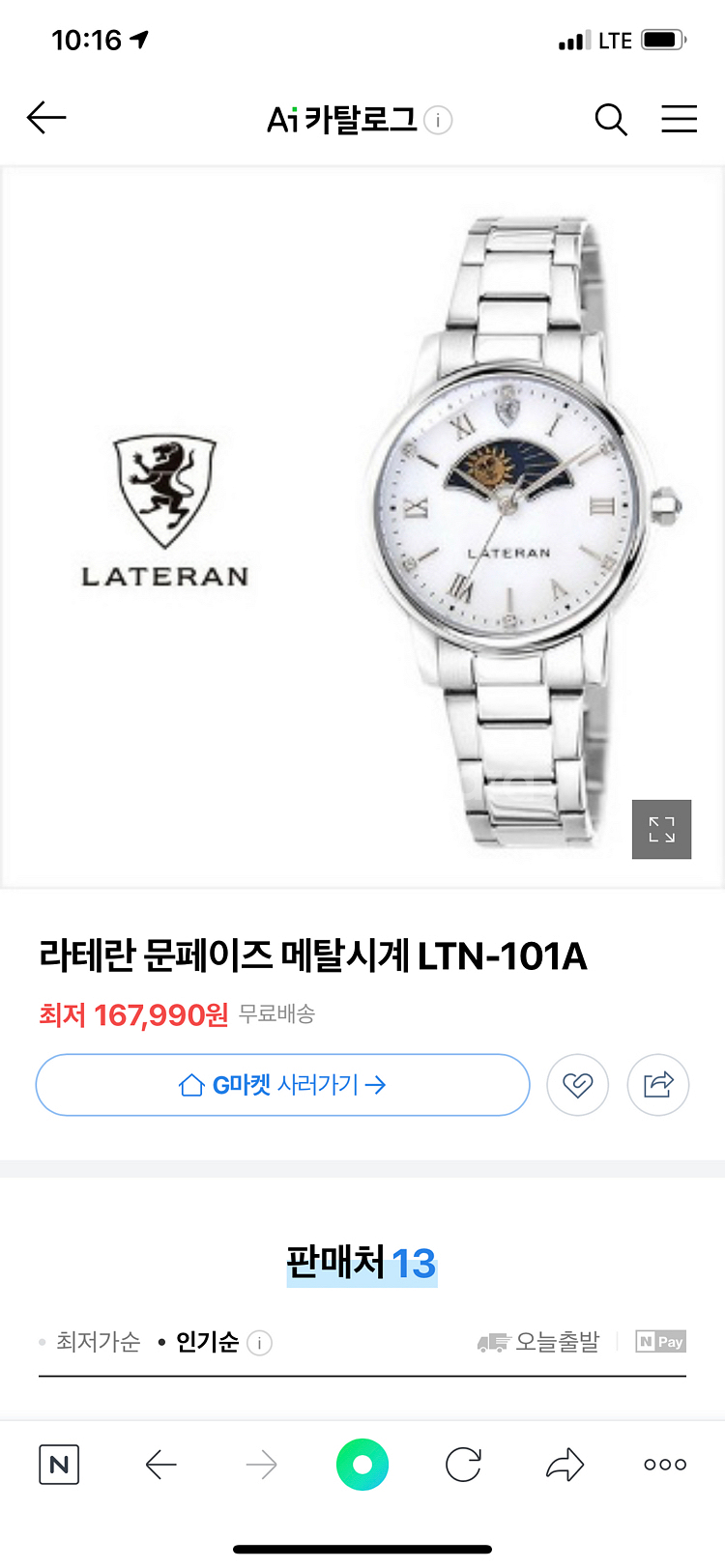The height and width of the screenshot is (1568, 725).
Task: Filter by 오늘출발 delivery
Action: [x=538, y=1342]
